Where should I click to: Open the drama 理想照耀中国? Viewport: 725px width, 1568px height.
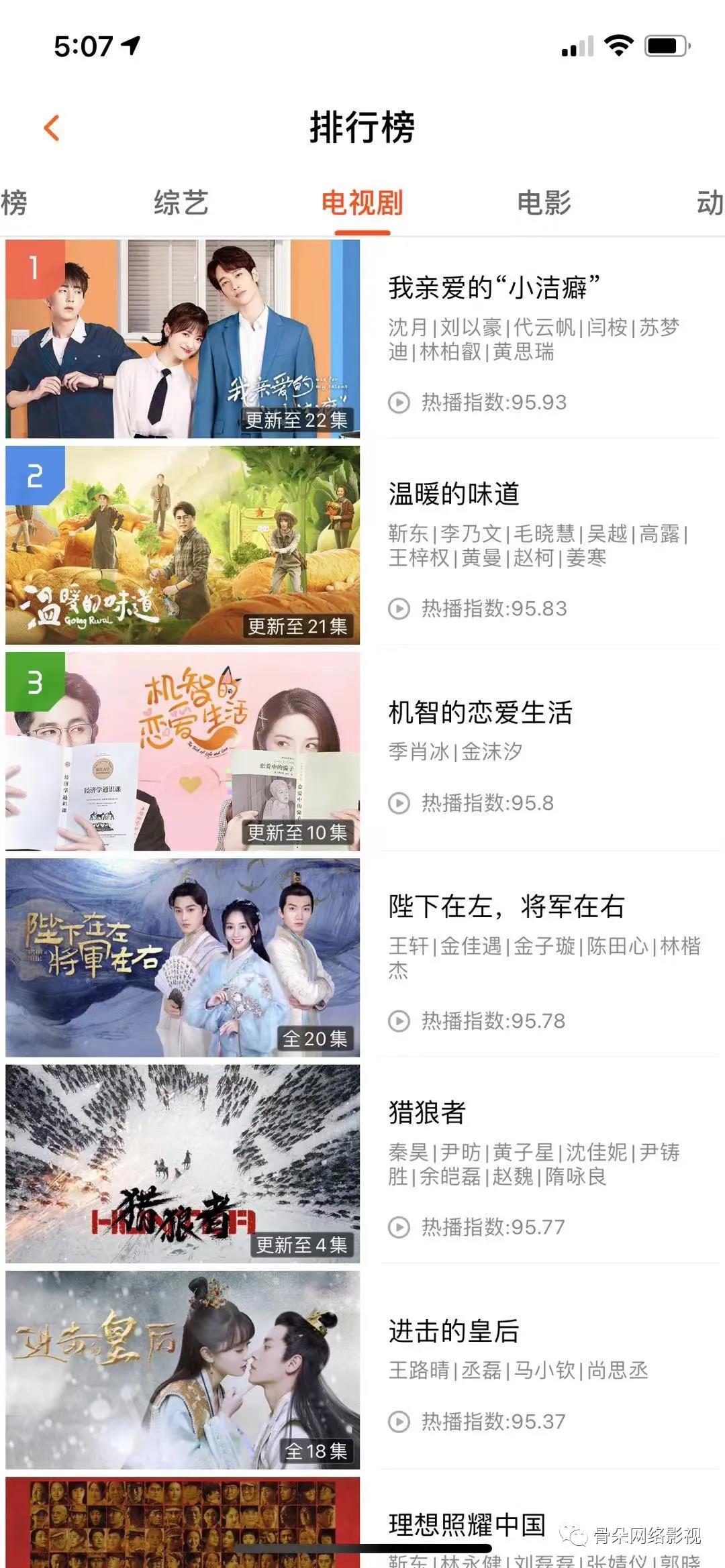467,1524
